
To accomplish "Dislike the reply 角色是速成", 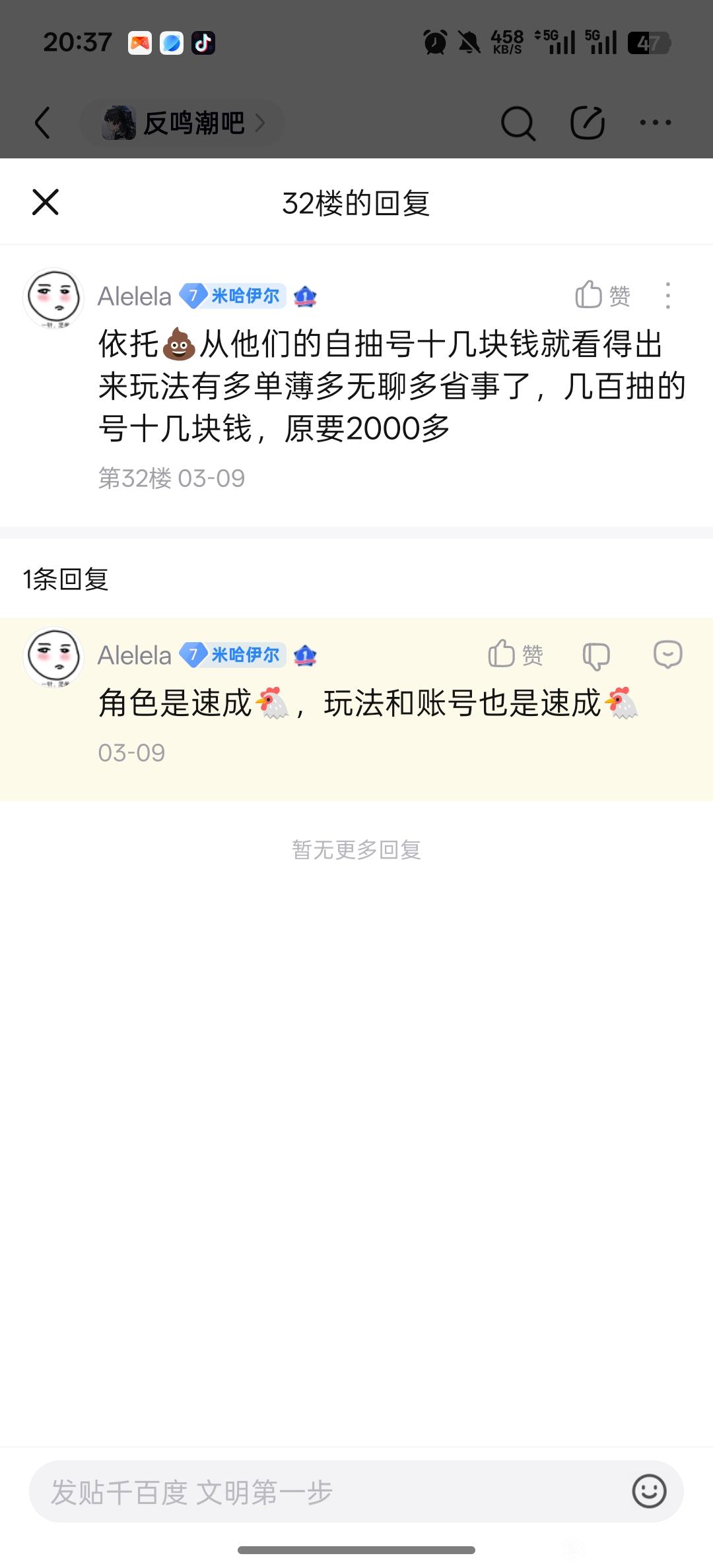I will click(596, 656).
